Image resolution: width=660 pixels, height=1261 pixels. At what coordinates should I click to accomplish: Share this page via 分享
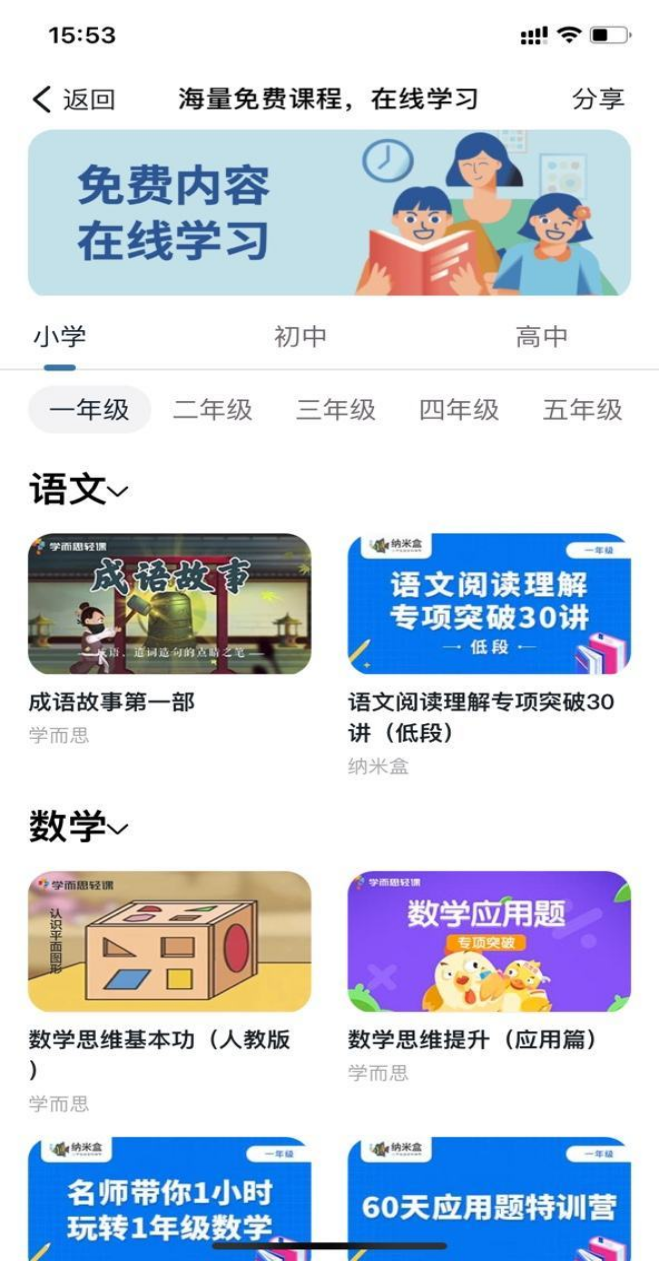598,99
